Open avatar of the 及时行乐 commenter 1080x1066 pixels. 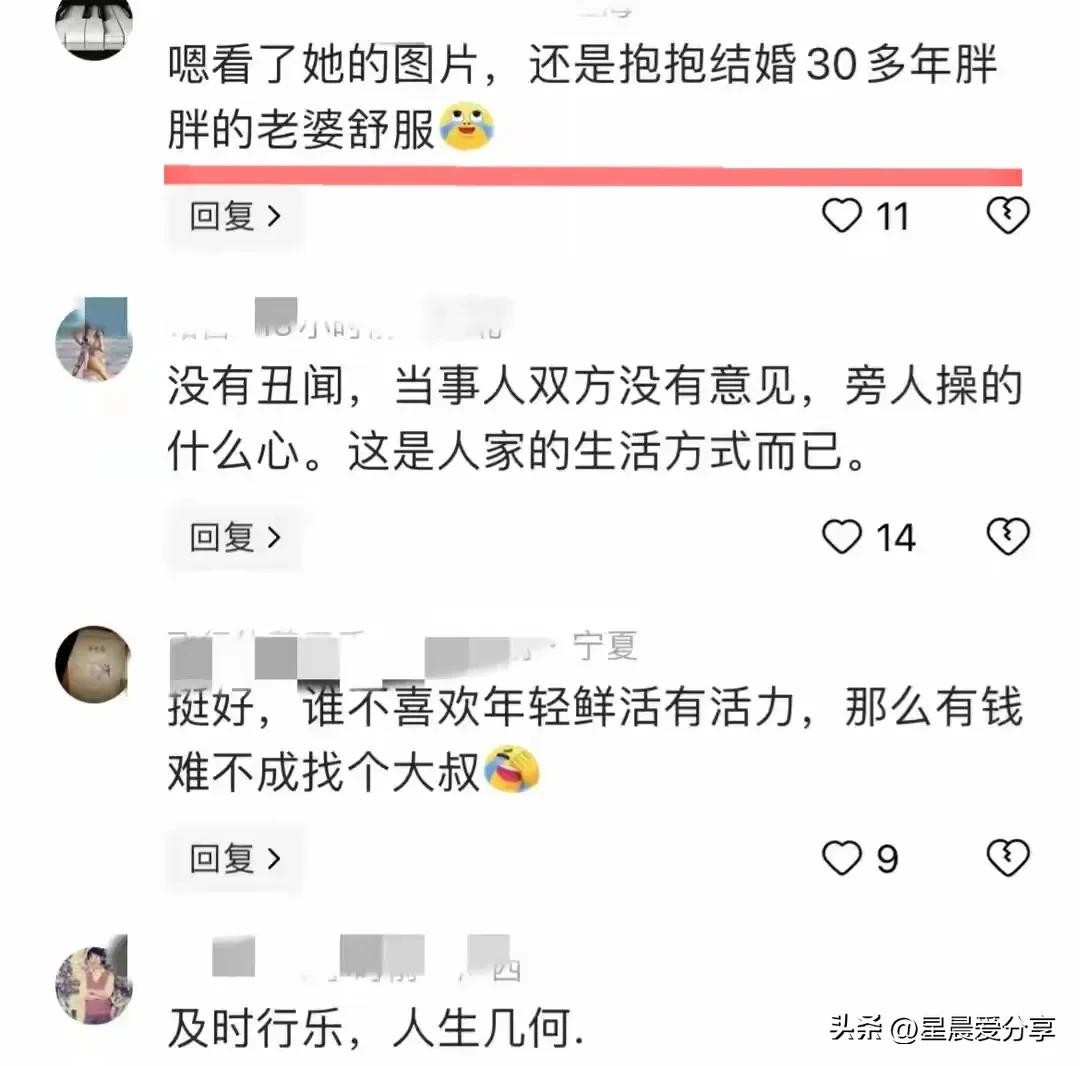point(93,984)
